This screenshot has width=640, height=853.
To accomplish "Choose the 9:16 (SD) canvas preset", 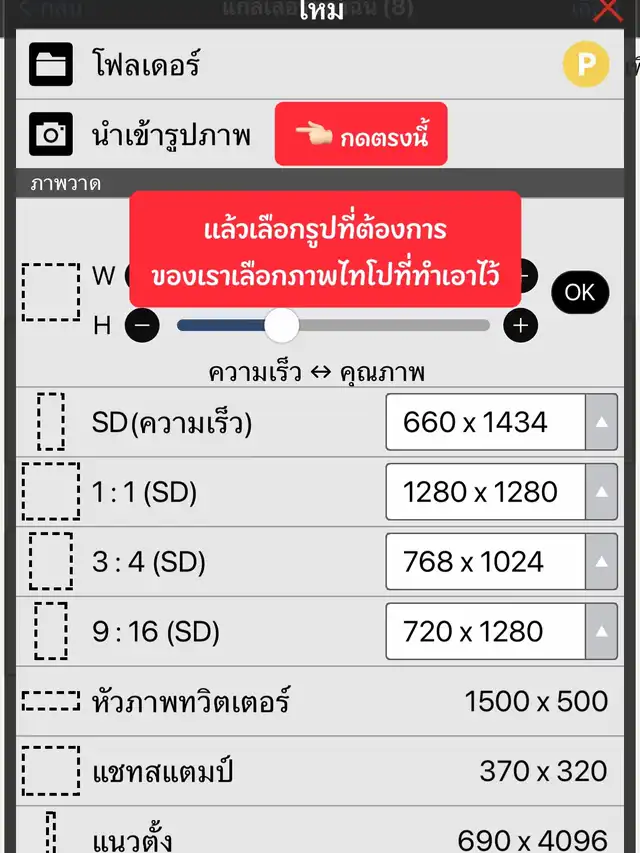I will click(155, 632).
